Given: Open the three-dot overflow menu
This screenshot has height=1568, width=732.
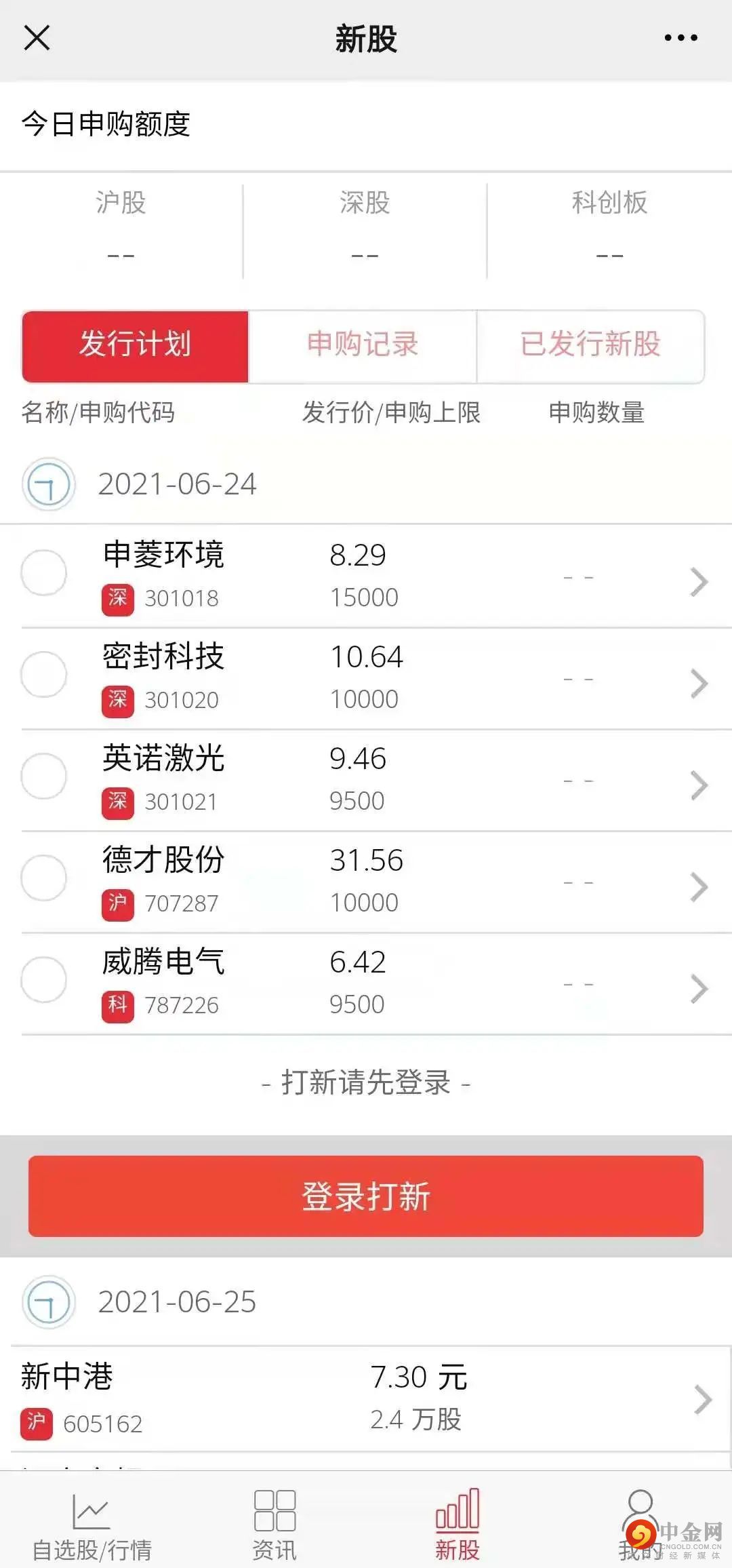Looking at the screenshot, I should pyautogui.click(x=680, y=38).
